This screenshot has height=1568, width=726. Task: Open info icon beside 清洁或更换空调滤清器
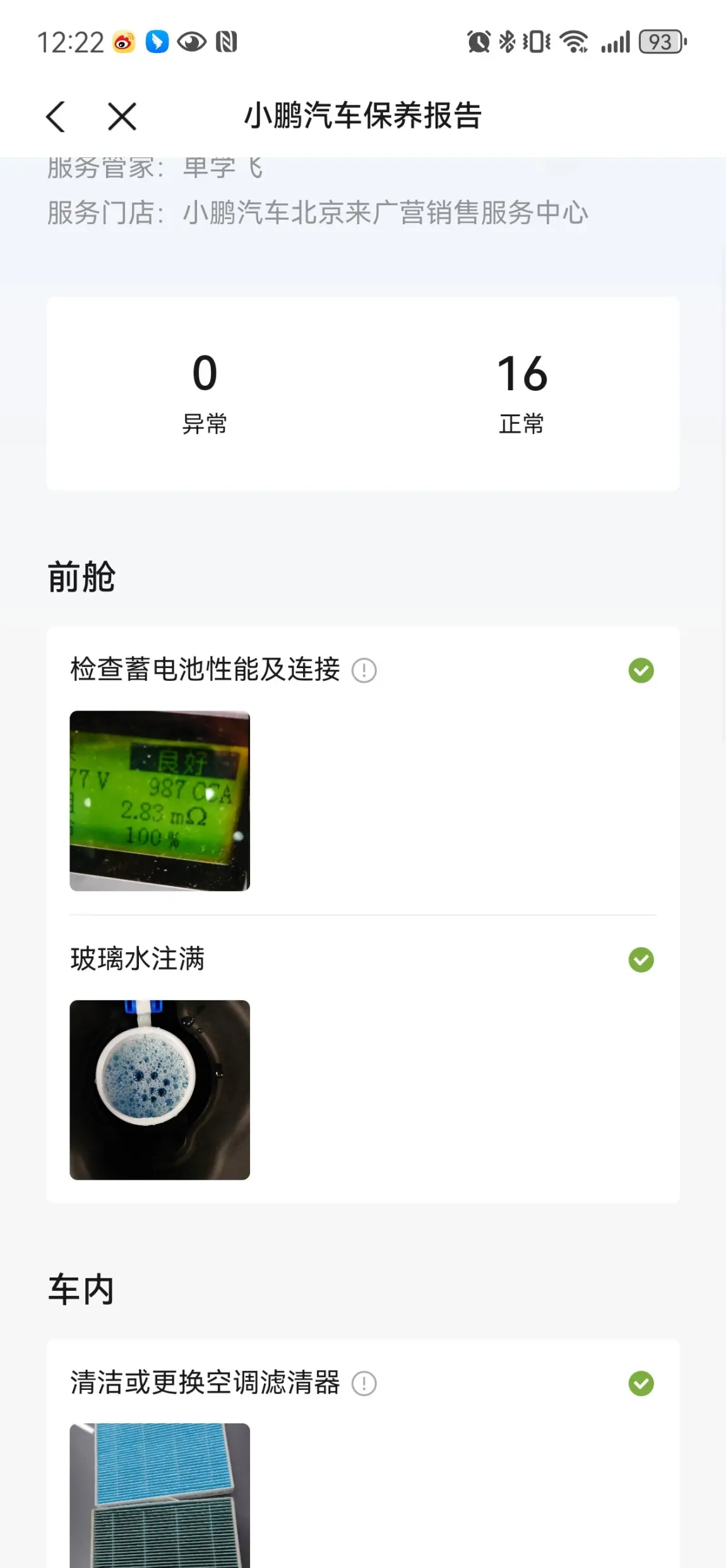click(x=364, y=1384)
